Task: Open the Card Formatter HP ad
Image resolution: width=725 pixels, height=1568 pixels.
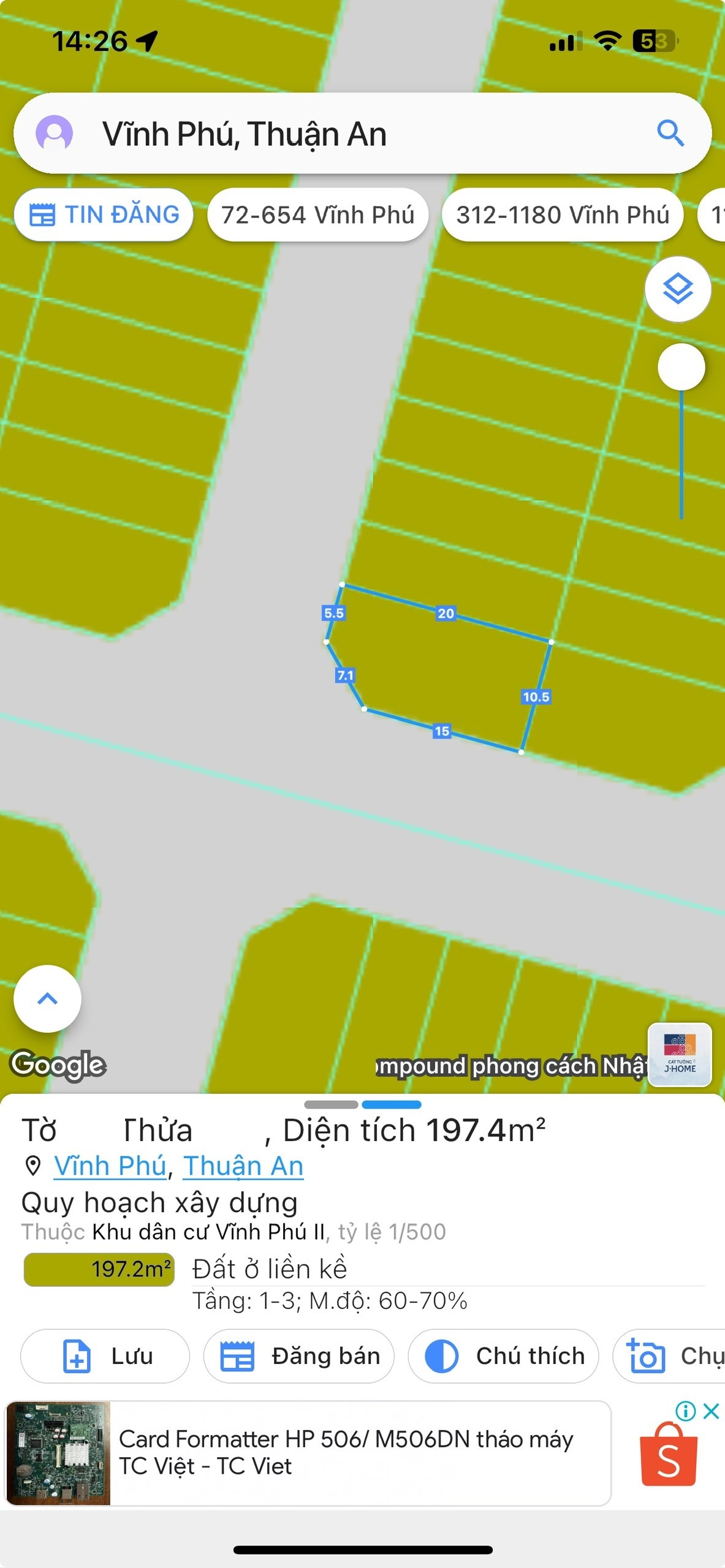Action: tap(308, 1453)
